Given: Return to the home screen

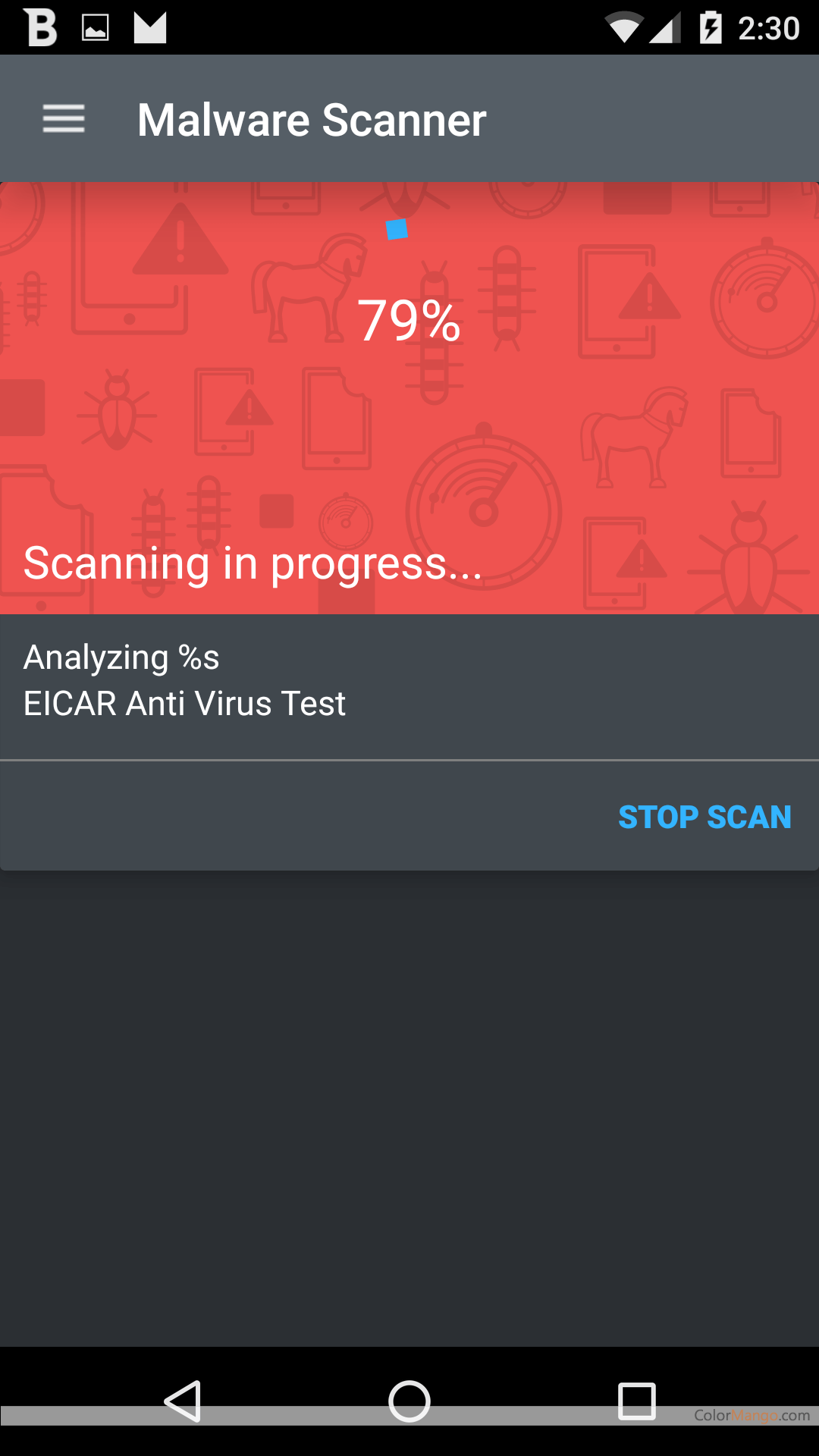Looking at the screenshot, I should pyautogui.click(x=409, y=1401).
